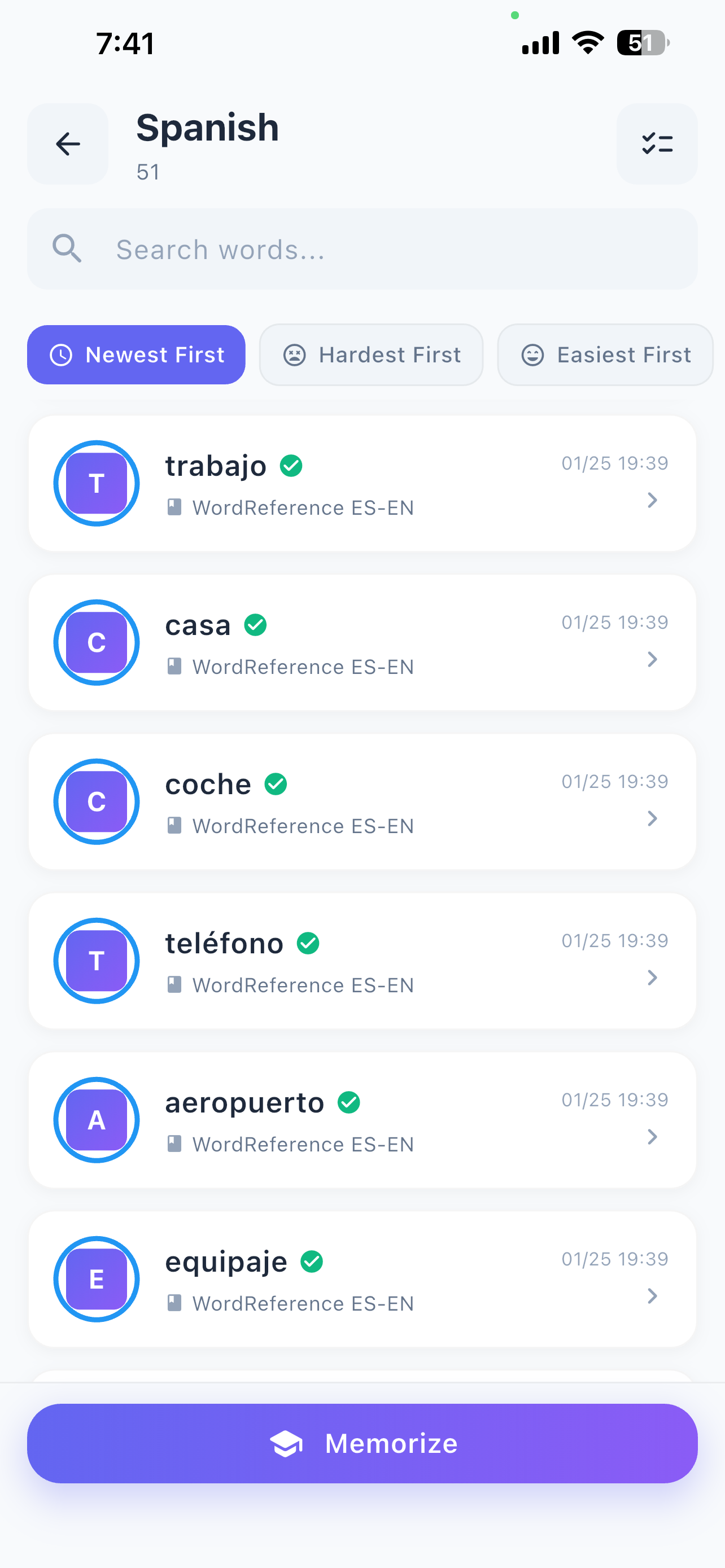Show the teléfono entry
This screenshot has width=725, height=1568.
point(362,961)
